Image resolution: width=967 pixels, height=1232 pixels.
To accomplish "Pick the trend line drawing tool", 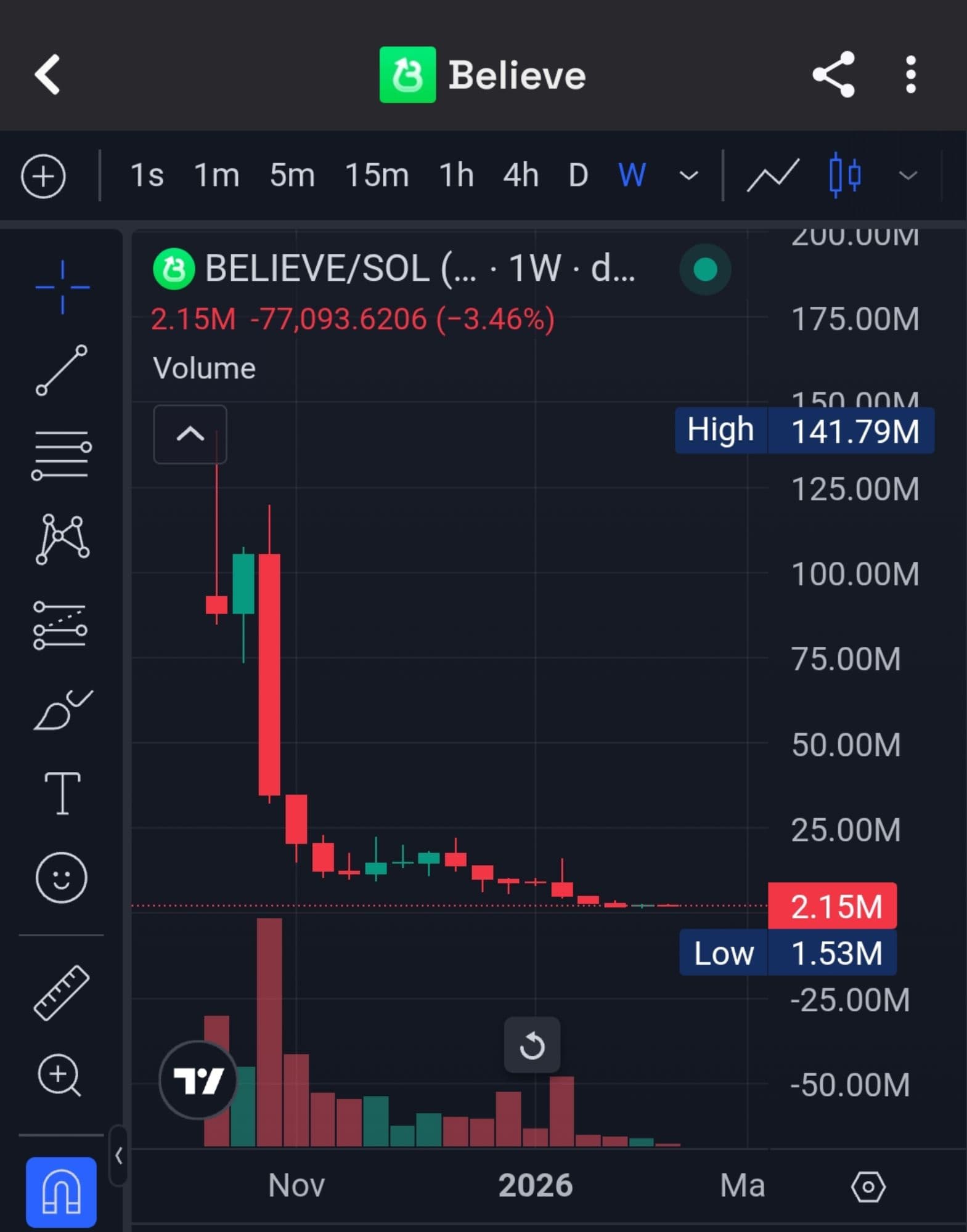I will pos(62,370).
